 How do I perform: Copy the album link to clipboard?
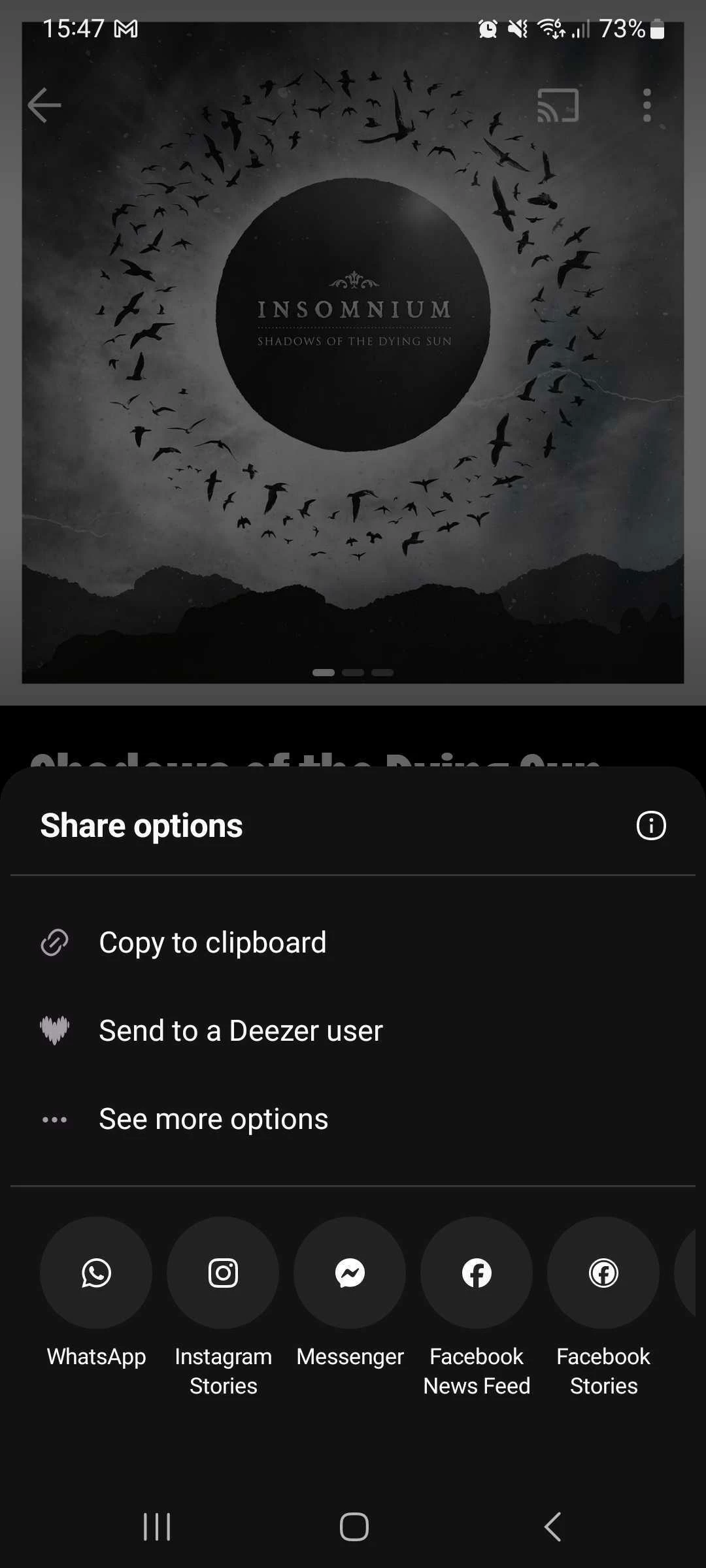[212, 943]
